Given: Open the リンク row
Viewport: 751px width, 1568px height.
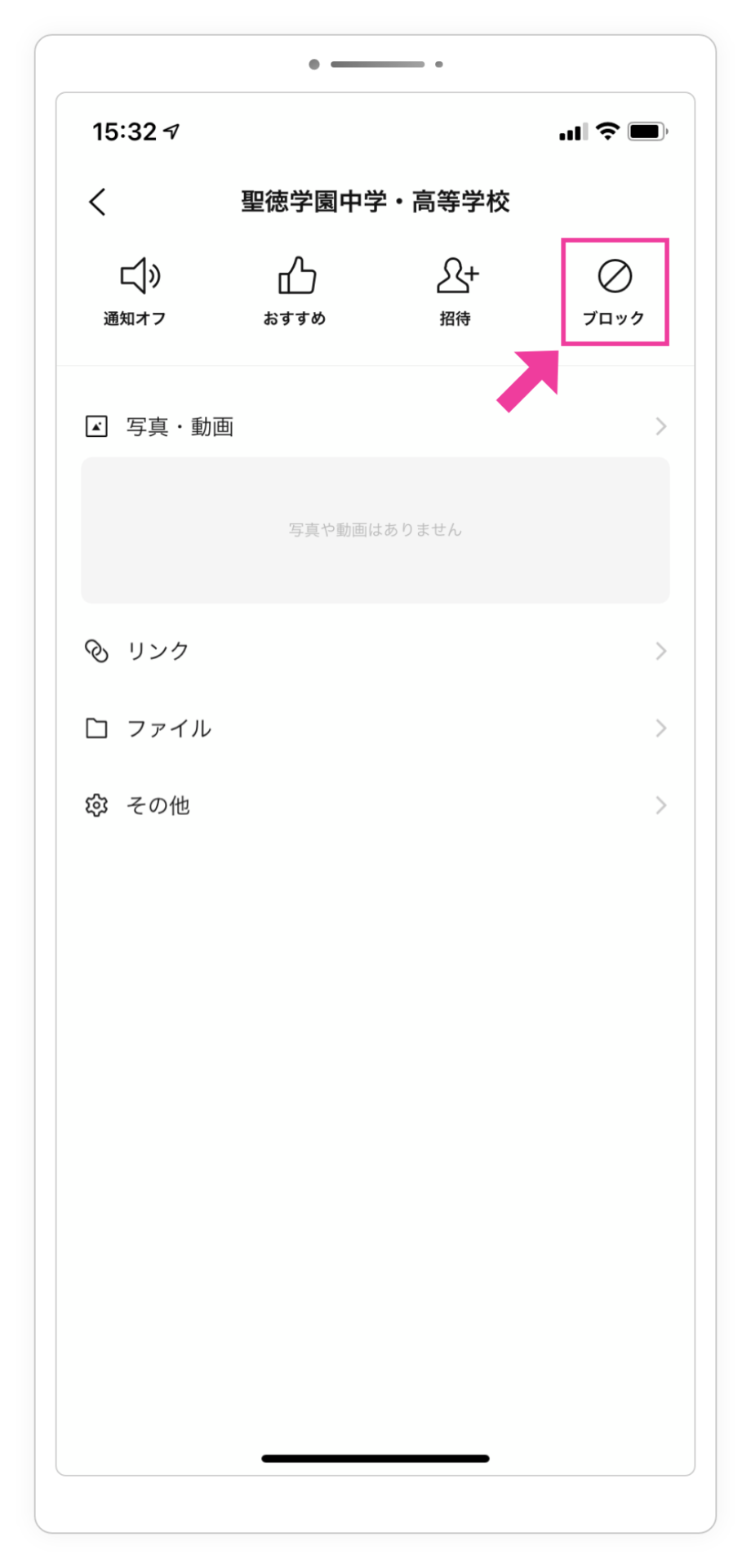Looking at the screenshot, I should (x=375, y=651).
